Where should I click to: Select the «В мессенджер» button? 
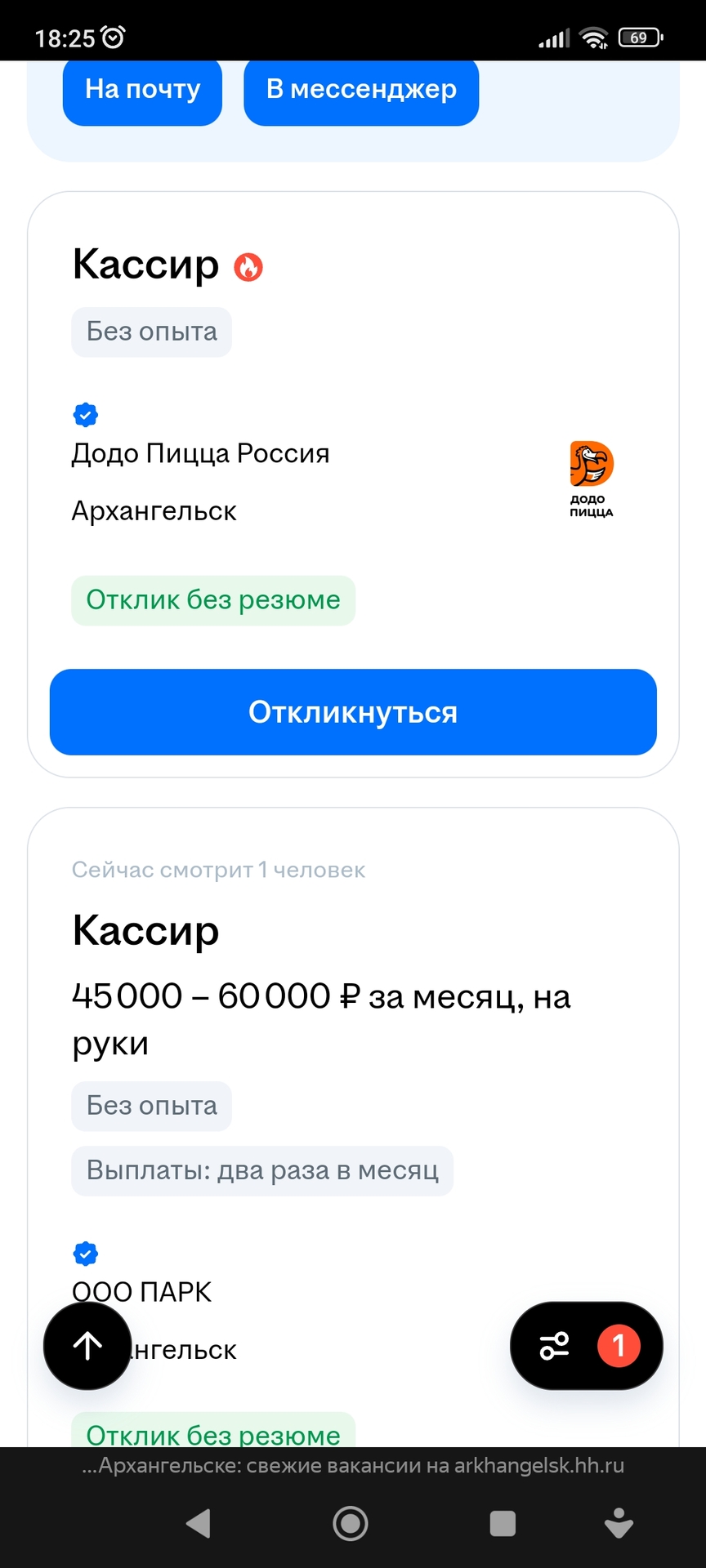click(361, 89)
